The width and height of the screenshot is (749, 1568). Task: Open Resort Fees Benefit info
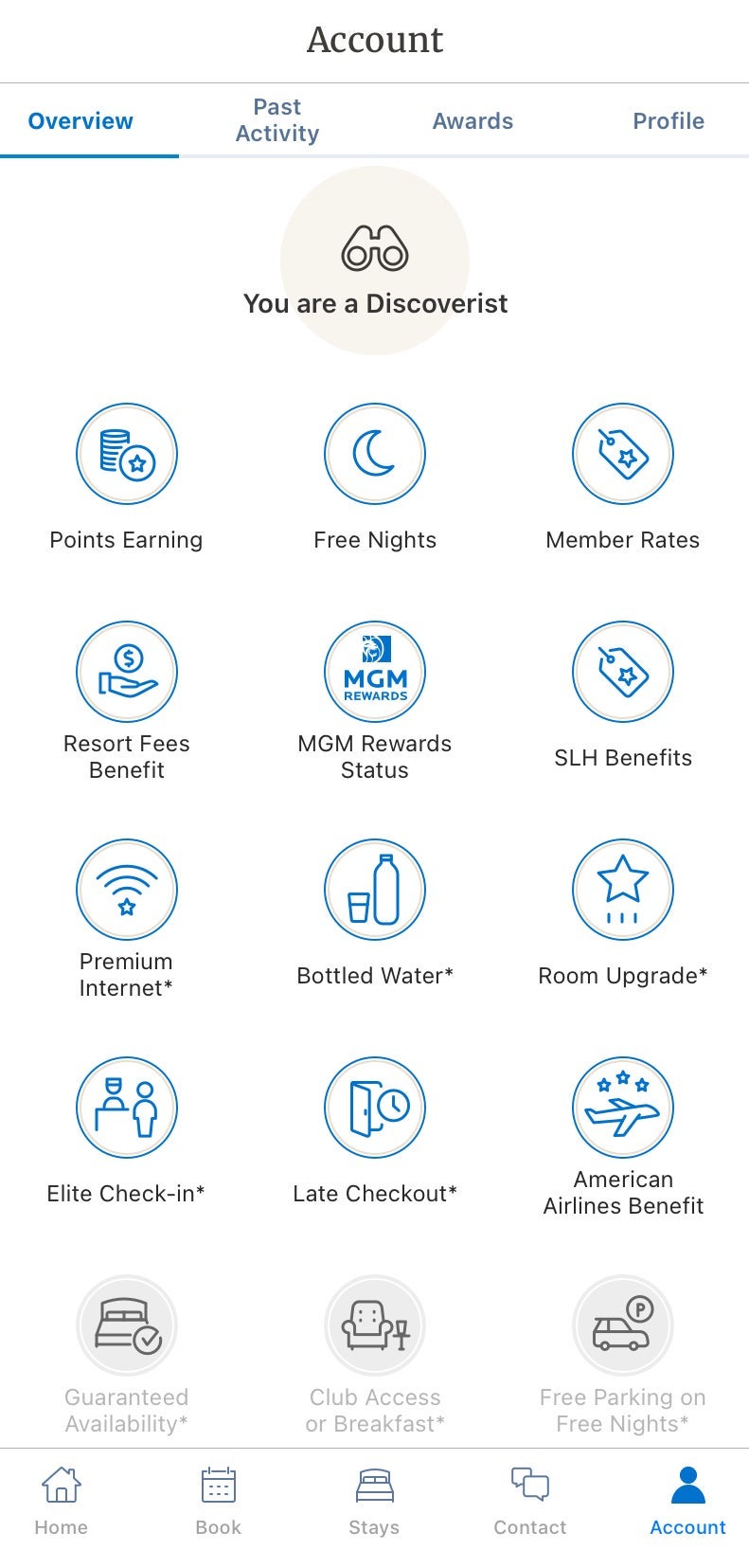(x=127, y=673)
